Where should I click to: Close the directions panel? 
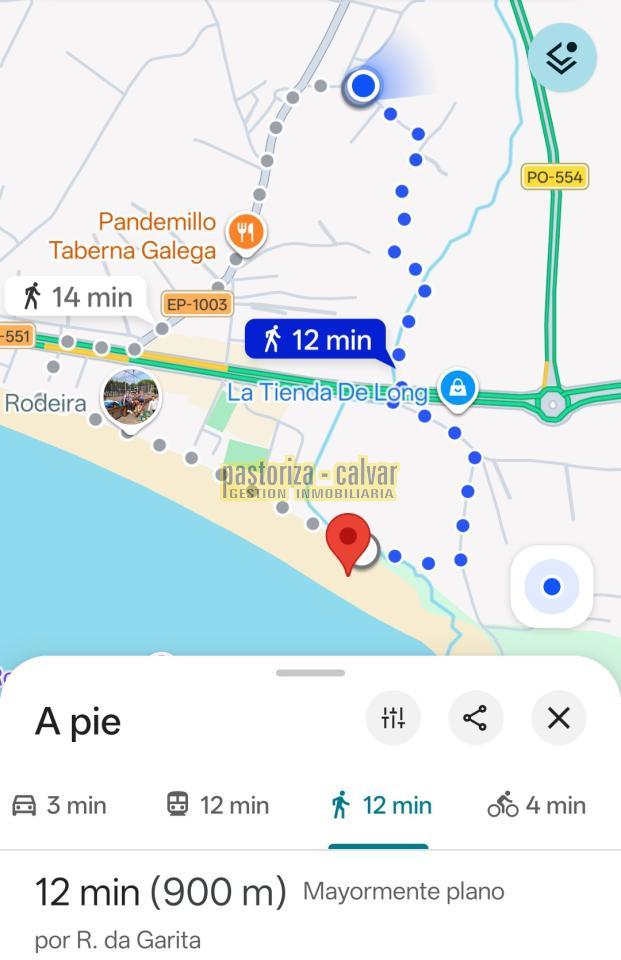558,717
